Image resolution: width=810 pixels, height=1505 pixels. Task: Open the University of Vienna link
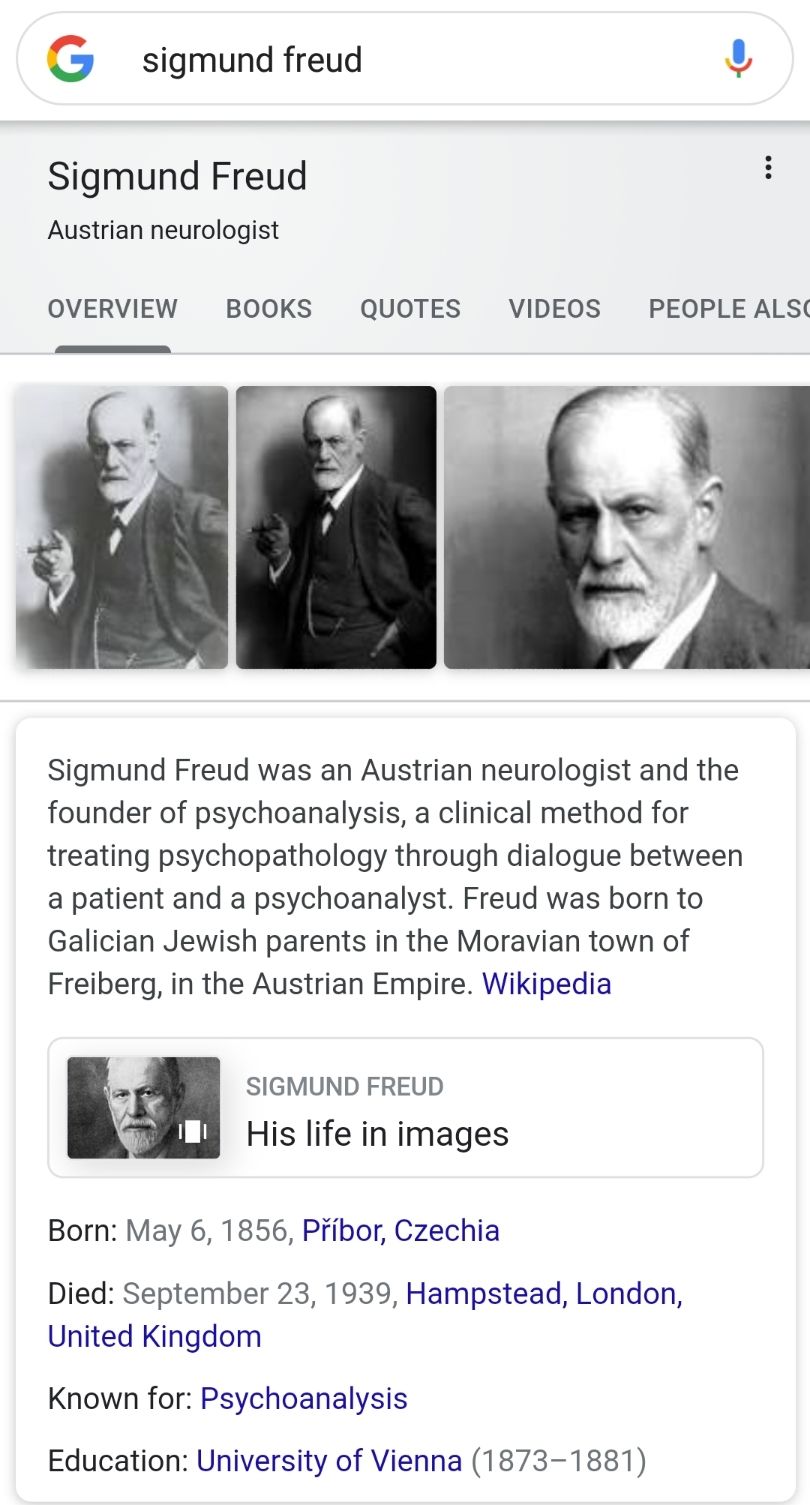click(329, 1461)
